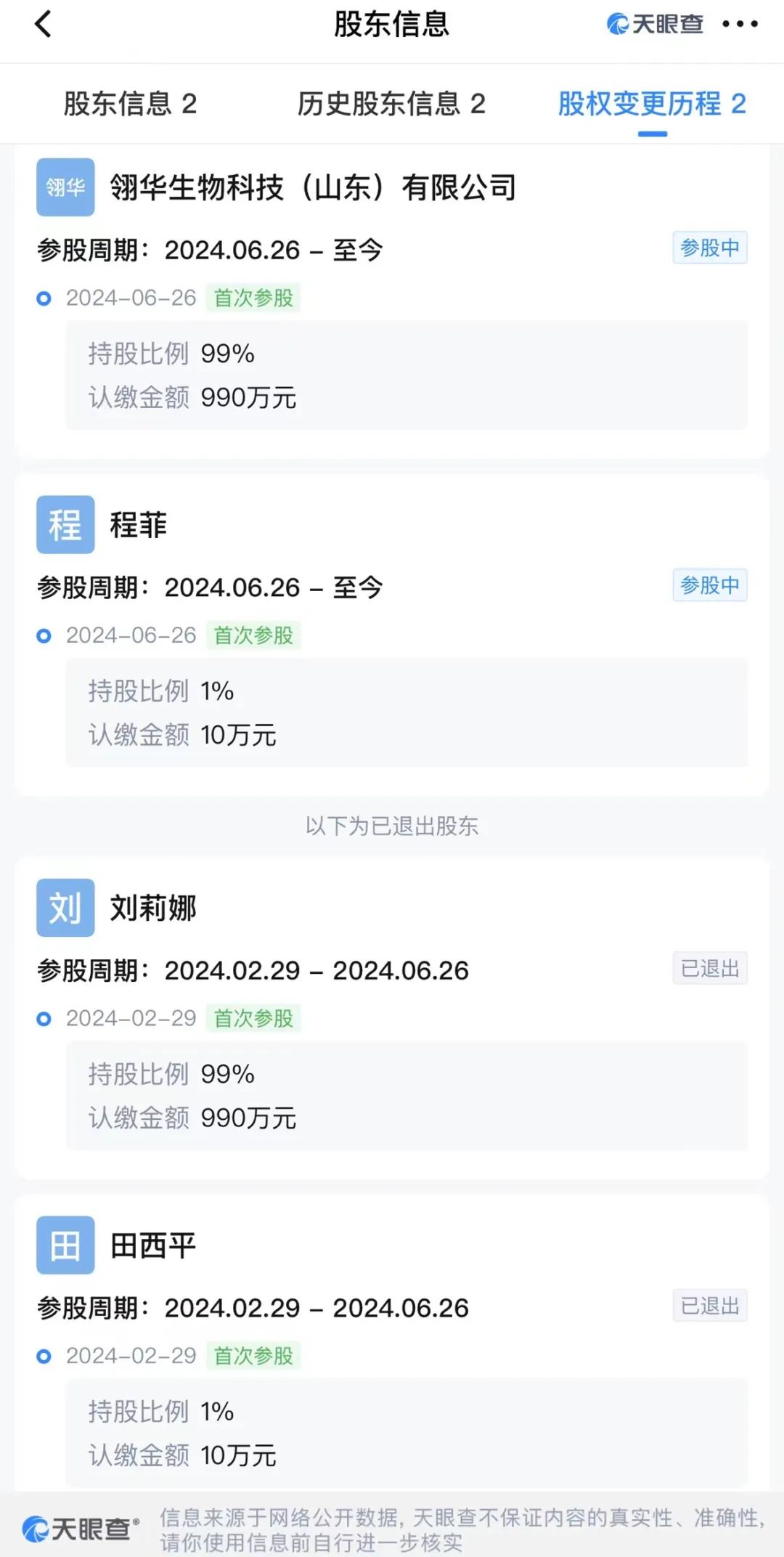Viewport: 784px width, 1557px height.
Task: Go back using the top-left arrow
Action: [44, 24]
